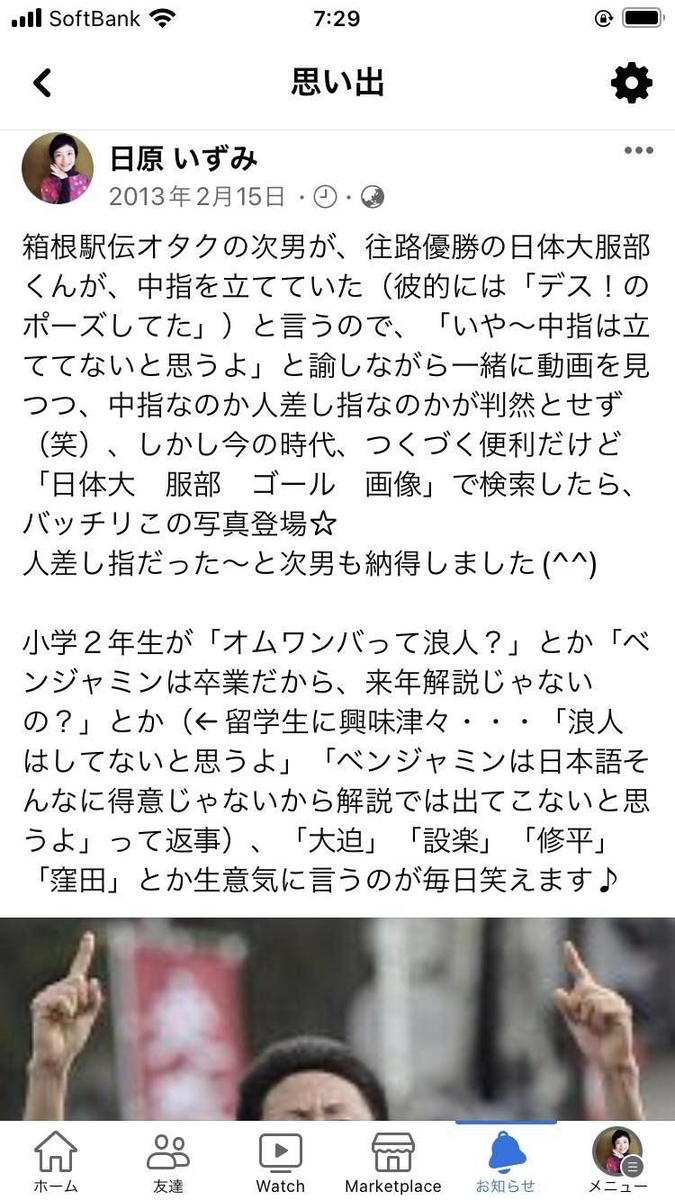Open the profile name 日原 いずみ

coord(183,158)
